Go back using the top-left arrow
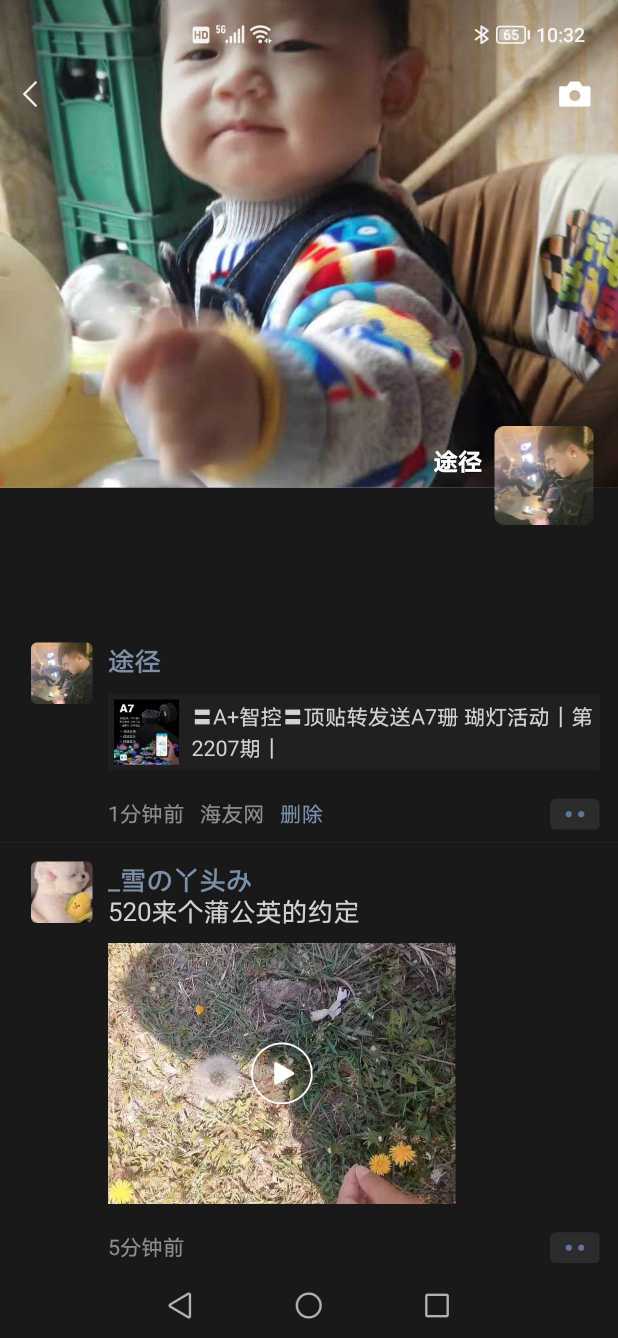Viewport: 618px width, 1338px height. [x=31, y=95]
